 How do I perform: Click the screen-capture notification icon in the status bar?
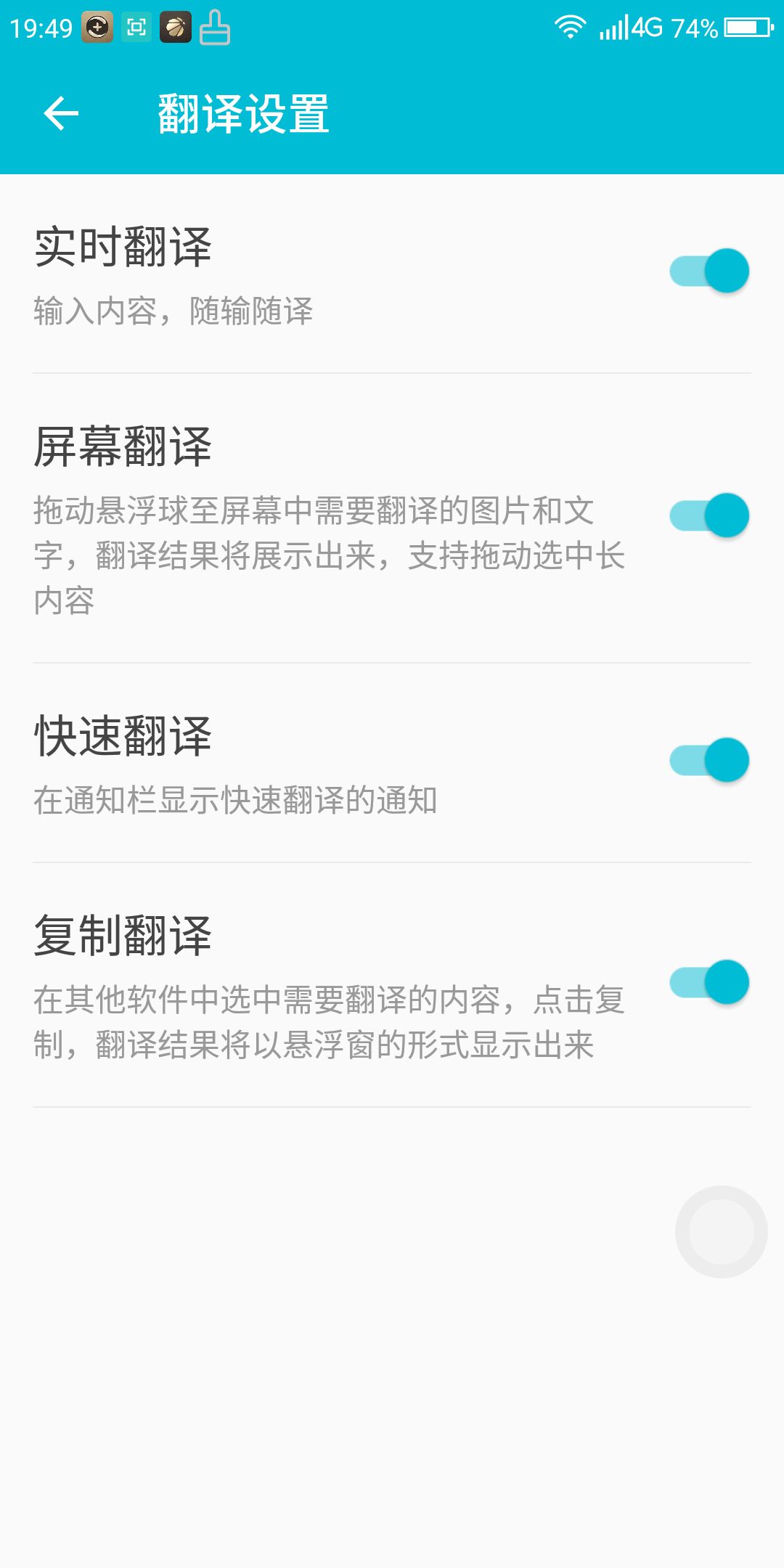(x=136, y=29)
